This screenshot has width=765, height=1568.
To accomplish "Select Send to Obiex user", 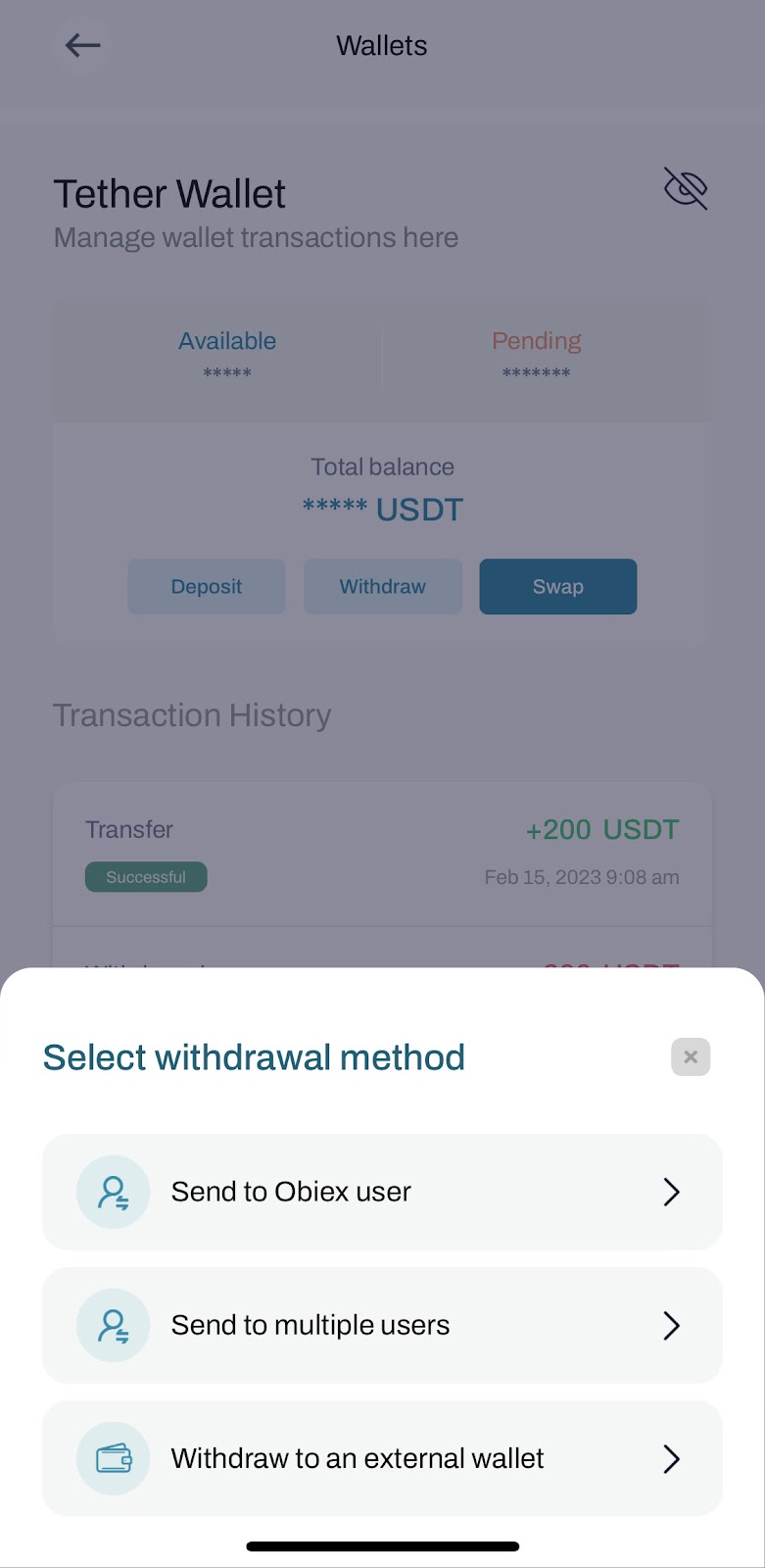I will pos(382,1192).
